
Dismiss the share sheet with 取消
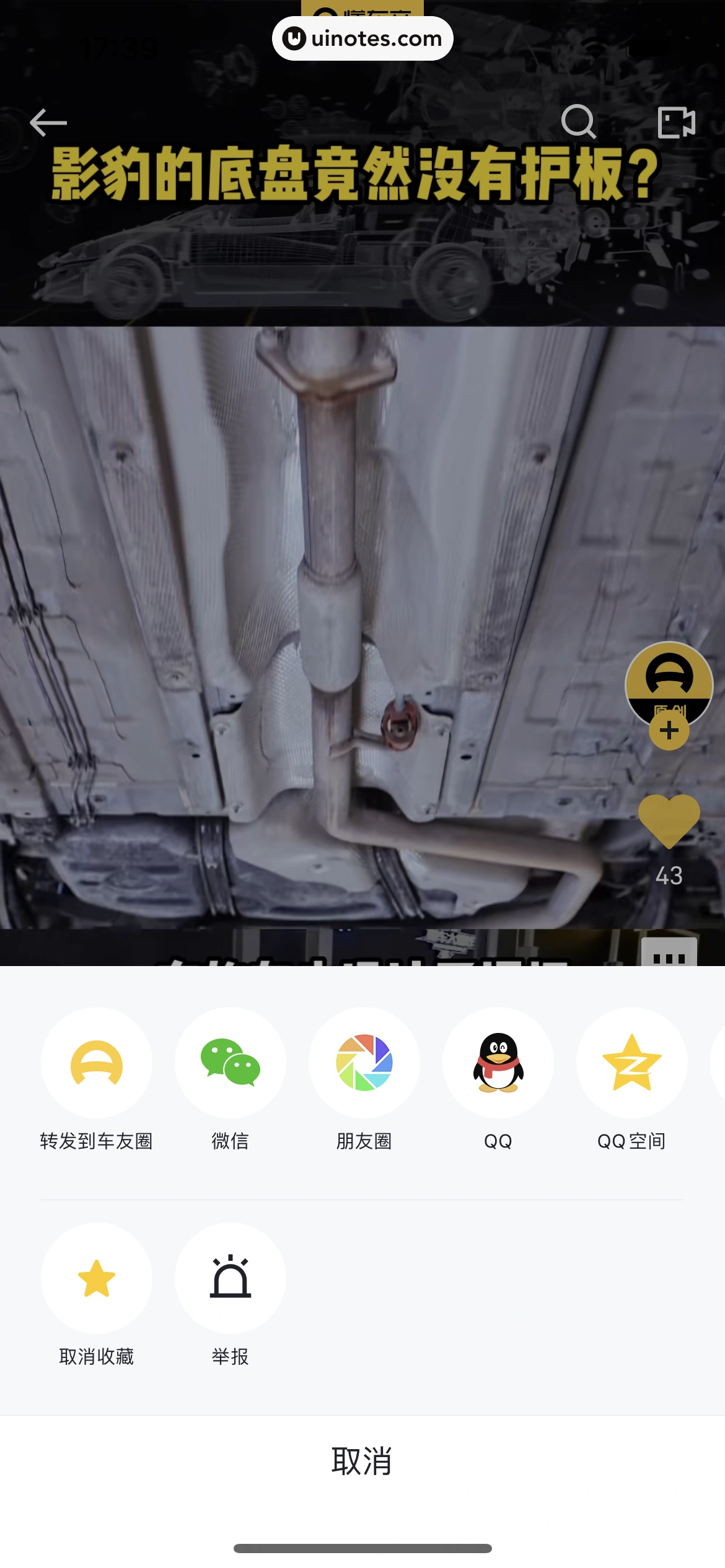point(362,1461)
